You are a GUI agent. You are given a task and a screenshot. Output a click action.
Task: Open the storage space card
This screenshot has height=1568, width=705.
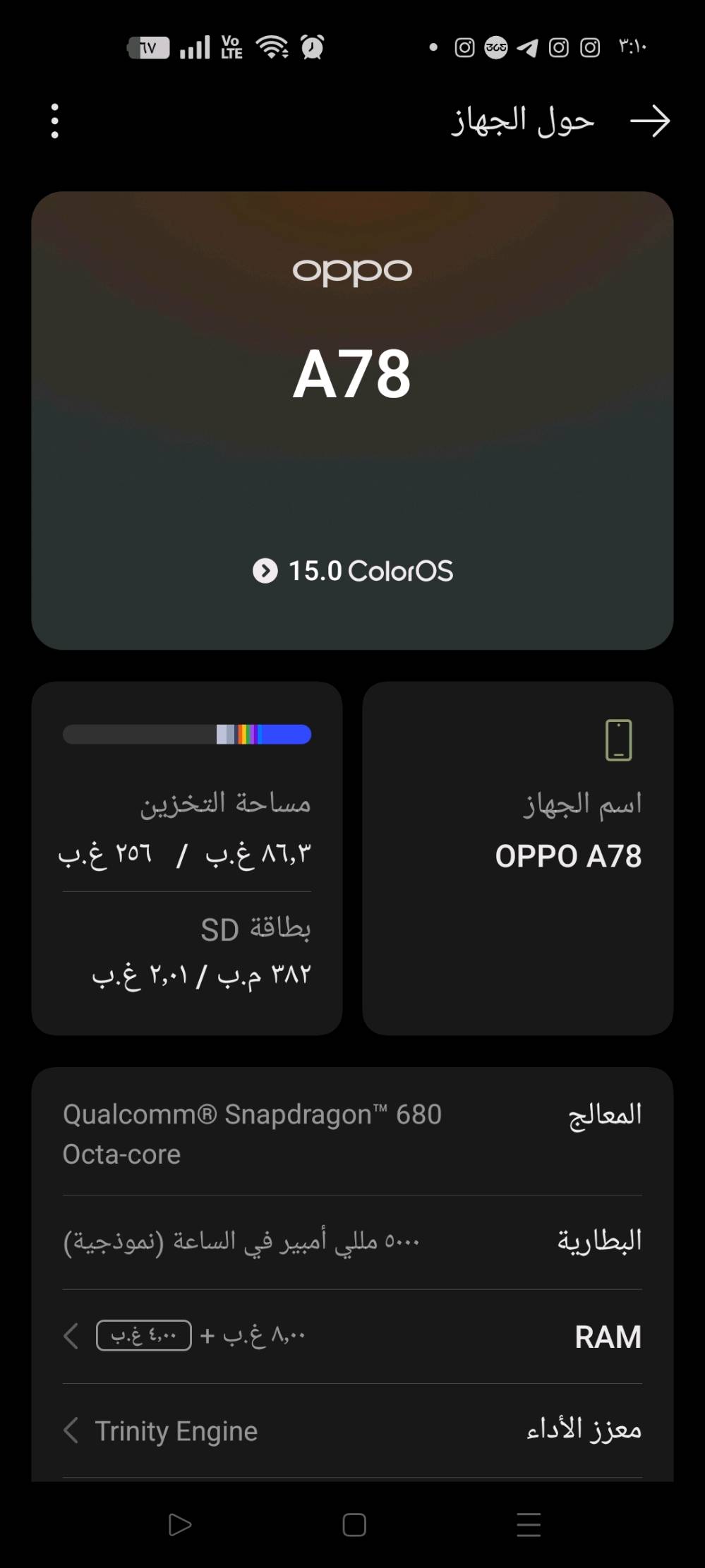(x=187, y=826)
